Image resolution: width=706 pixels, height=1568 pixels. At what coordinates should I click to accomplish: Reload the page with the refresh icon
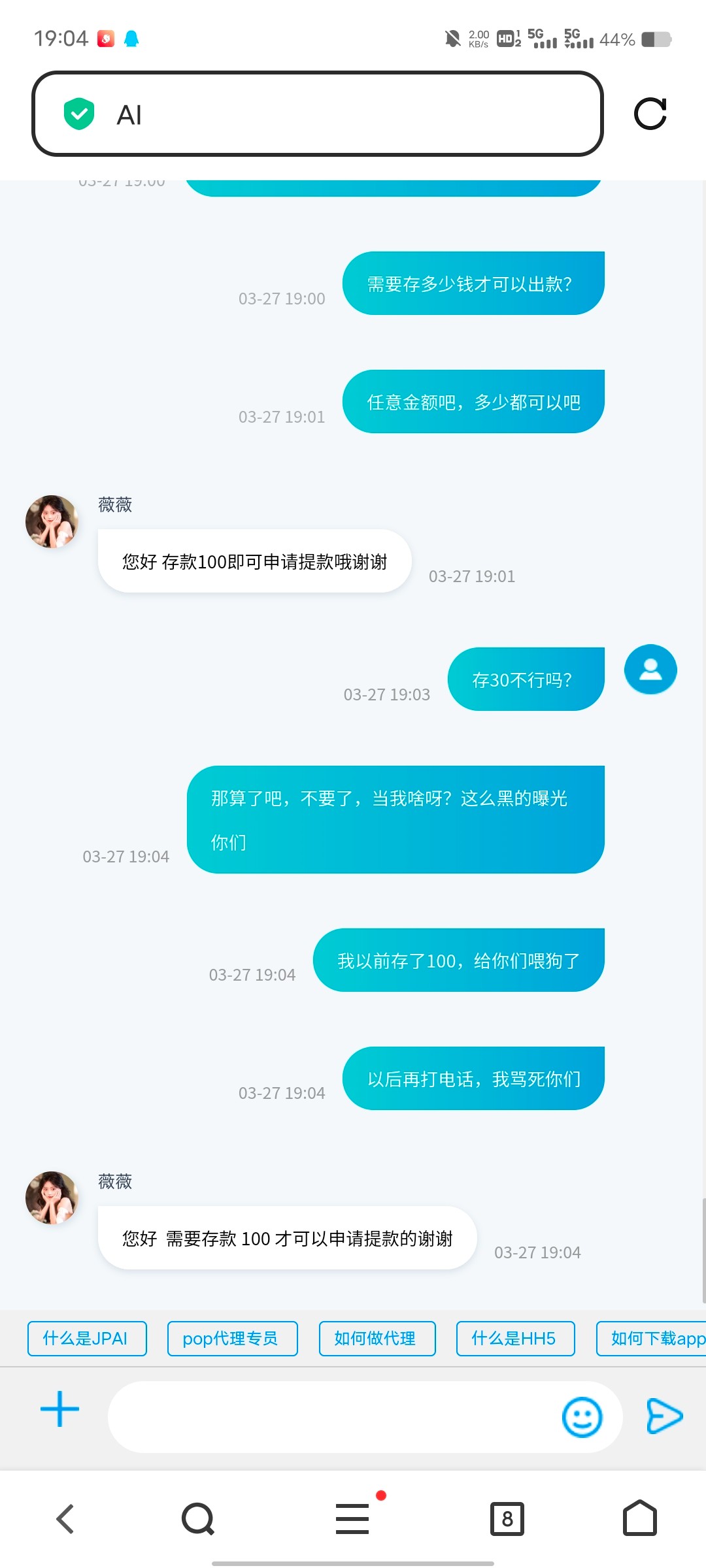pyautogui.click(x=650, y=114)
